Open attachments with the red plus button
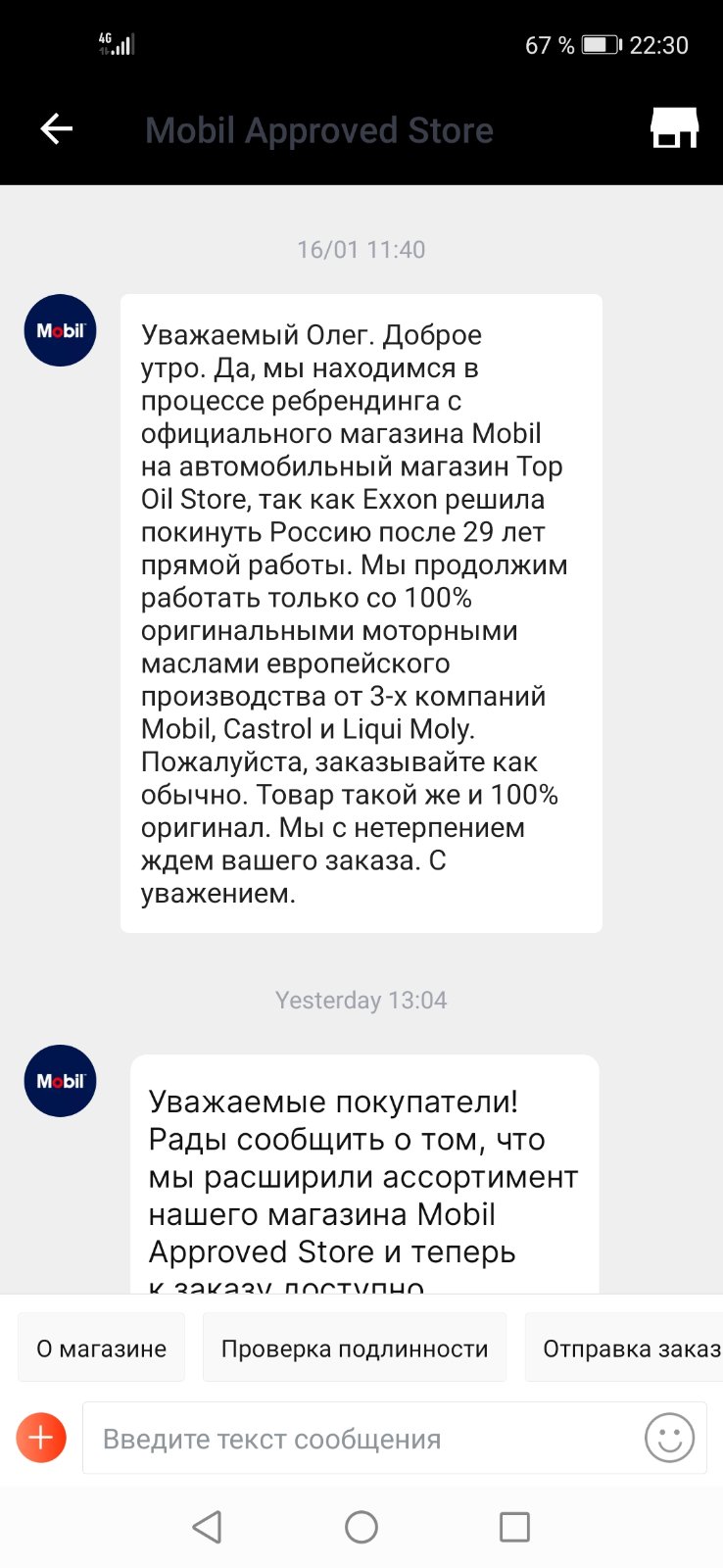 point(41,1438)
